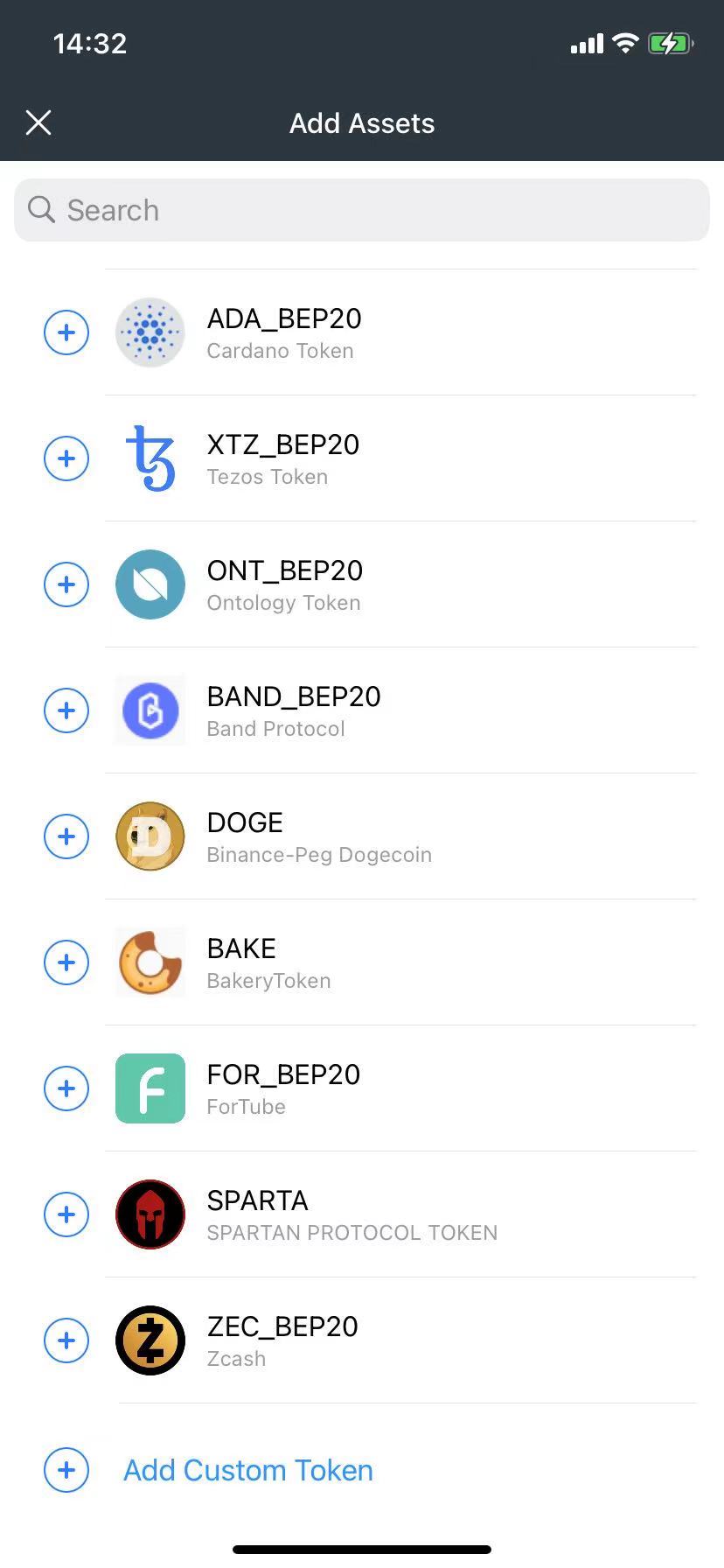Add BAND_BEP20 Band Protocol asset
Viewport: 724px width, 1568px height.
[66, 710]
